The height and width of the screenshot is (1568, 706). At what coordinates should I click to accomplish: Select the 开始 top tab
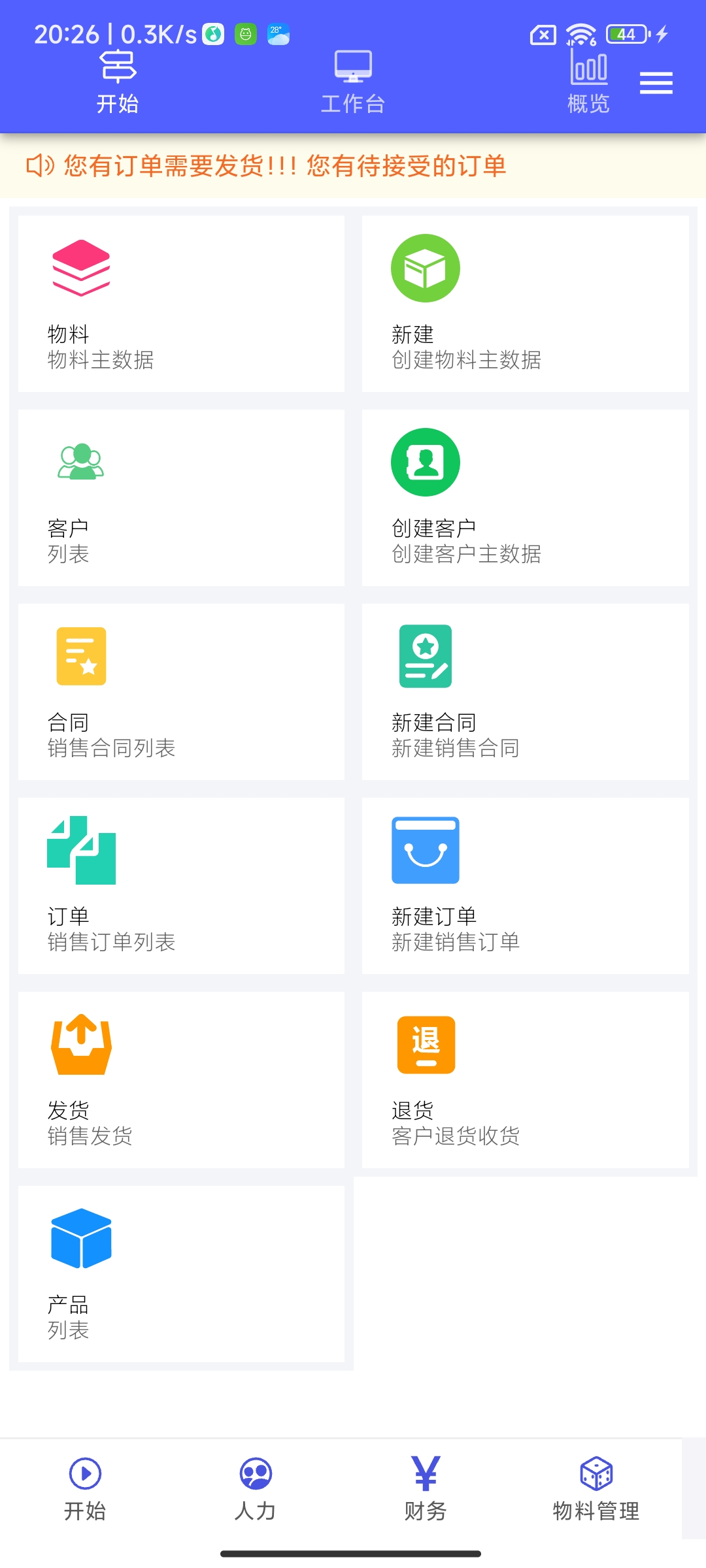click(118, 83)
